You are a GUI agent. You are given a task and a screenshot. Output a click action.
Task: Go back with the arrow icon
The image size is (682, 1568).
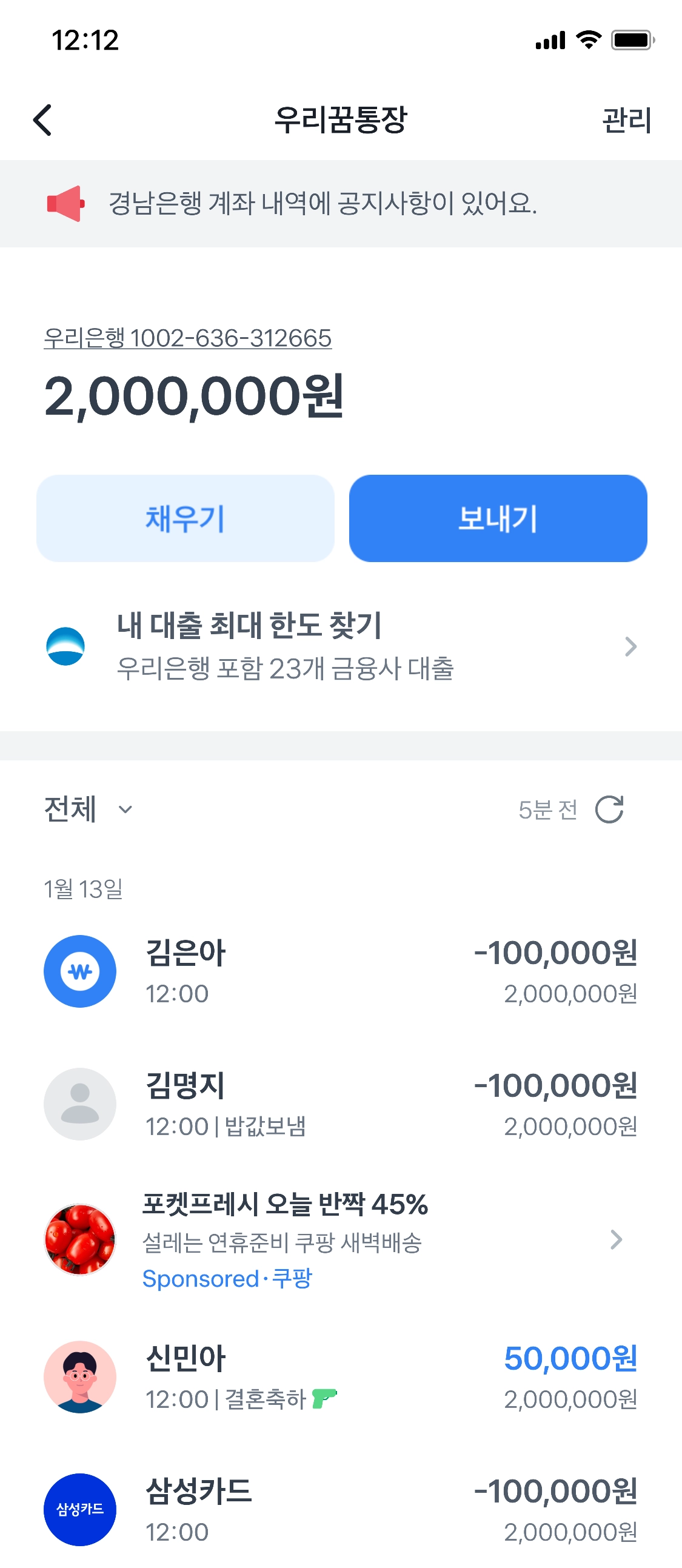click(x=42, y=120)
